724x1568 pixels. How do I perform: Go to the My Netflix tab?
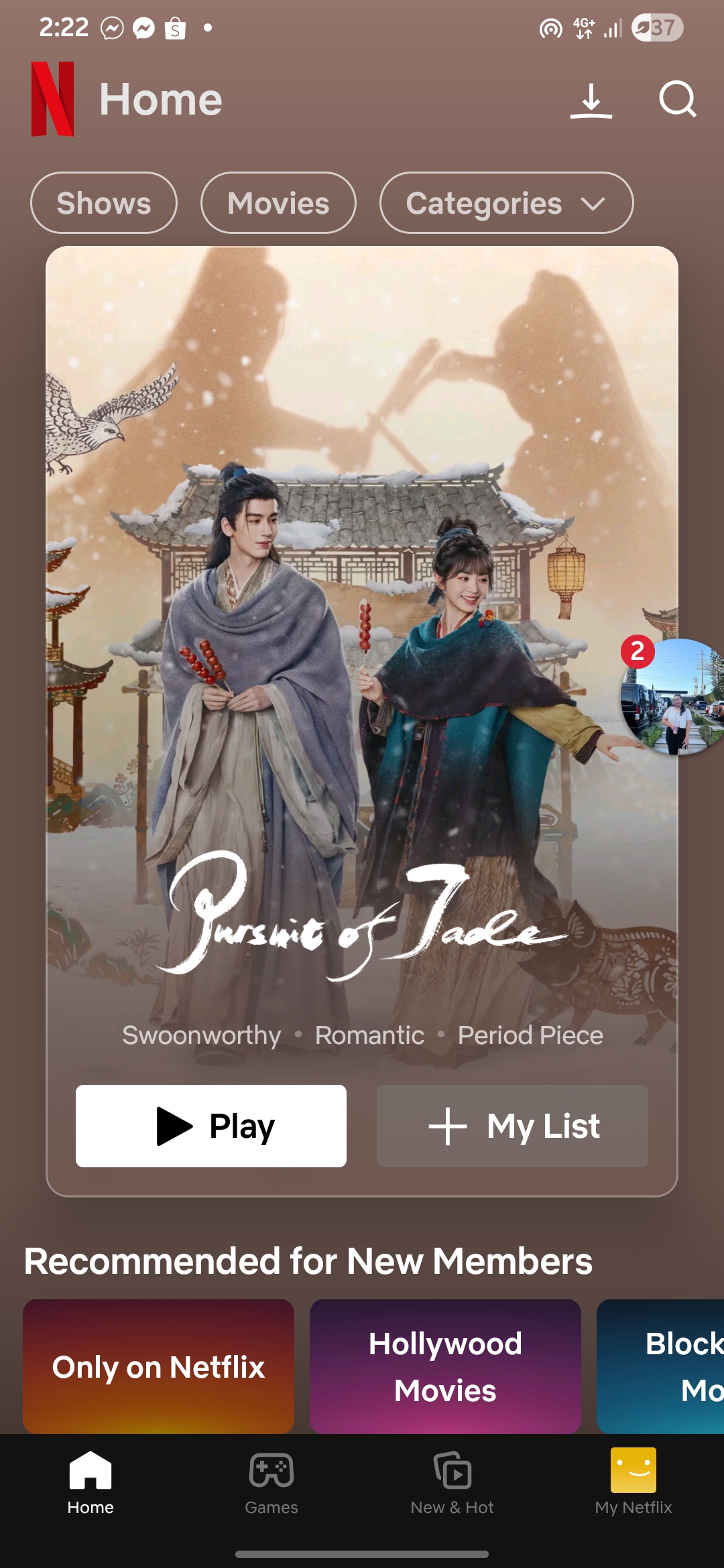[x=633, y=1482]
